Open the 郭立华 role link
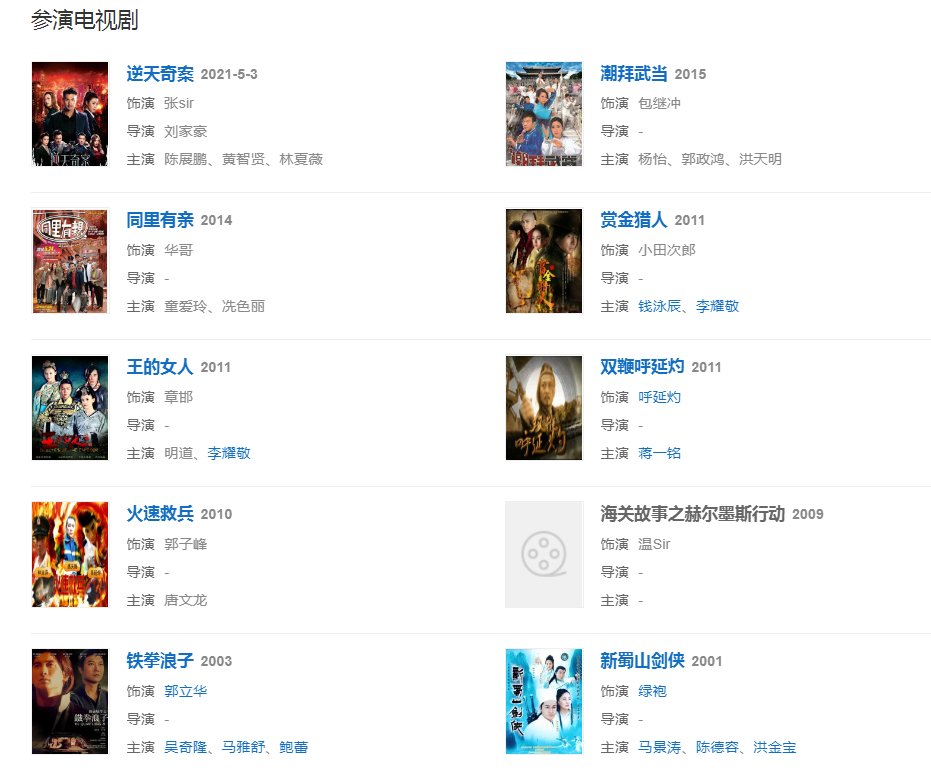Screen dimensions: 931x774 tap(186, 691)
